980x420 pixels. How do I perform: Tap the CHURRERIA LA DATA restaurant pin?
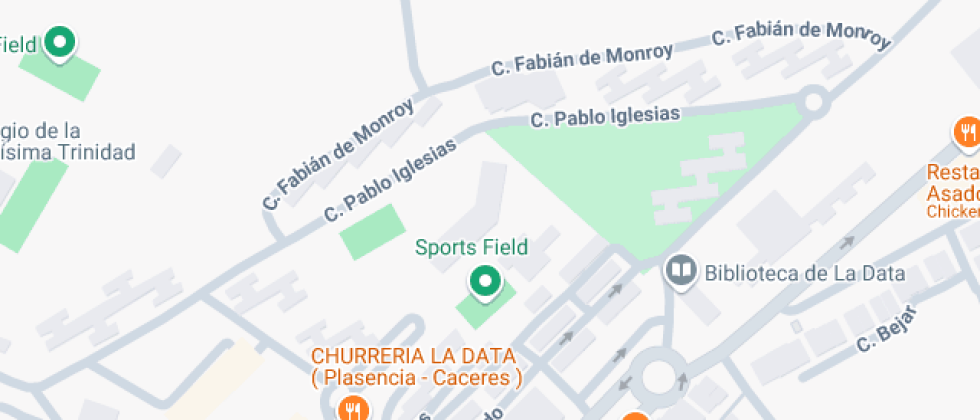352,408
